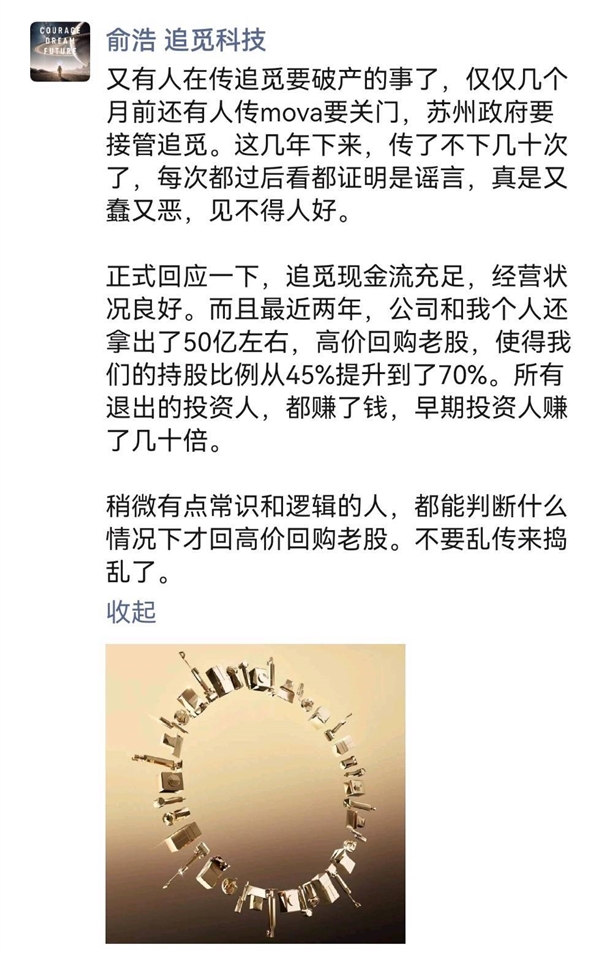Open 俞浩's profile picture

tap(59, 51)
